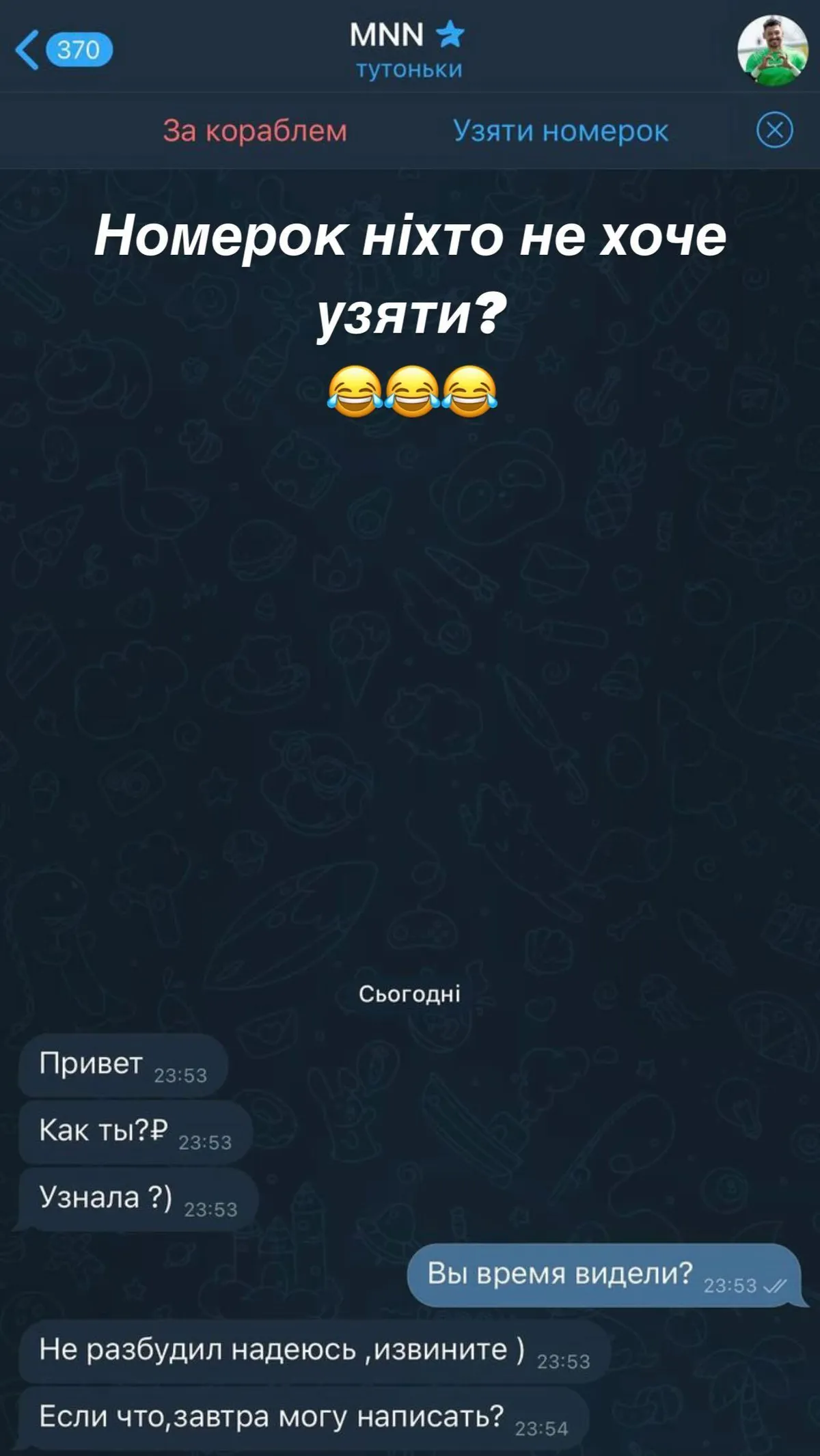Open the MNN profile photo

tap(772, 50)
